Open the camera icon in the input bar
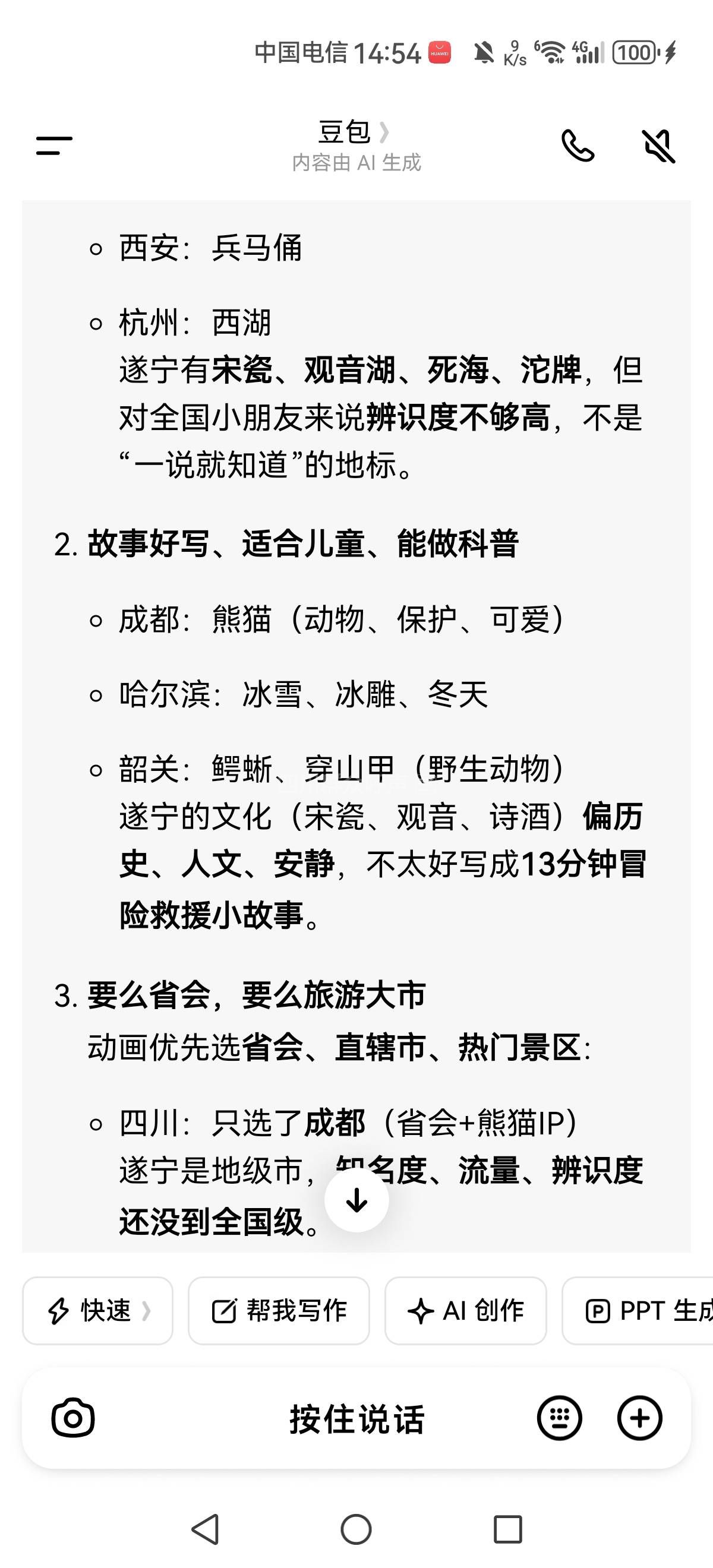Viewport: 713px width, 1568px height. (x=73, y=1418)
